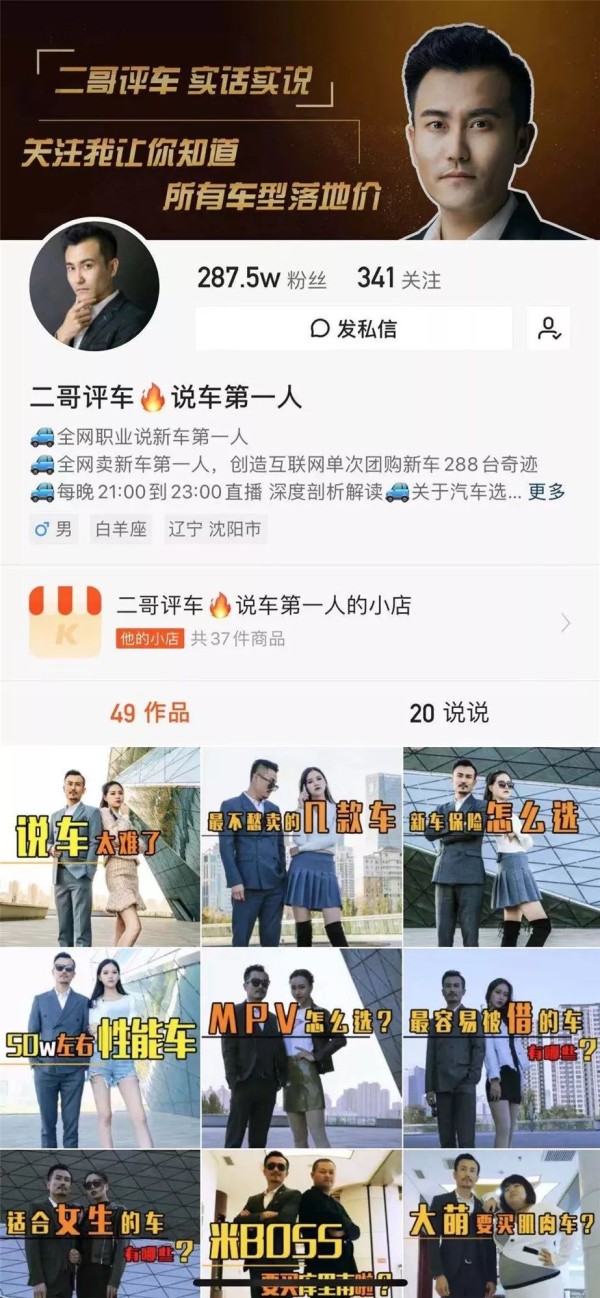The width and height of the screenshot is (600, 1298).
Task: Expand the bio with 更多
Action: tap(547, 491)
